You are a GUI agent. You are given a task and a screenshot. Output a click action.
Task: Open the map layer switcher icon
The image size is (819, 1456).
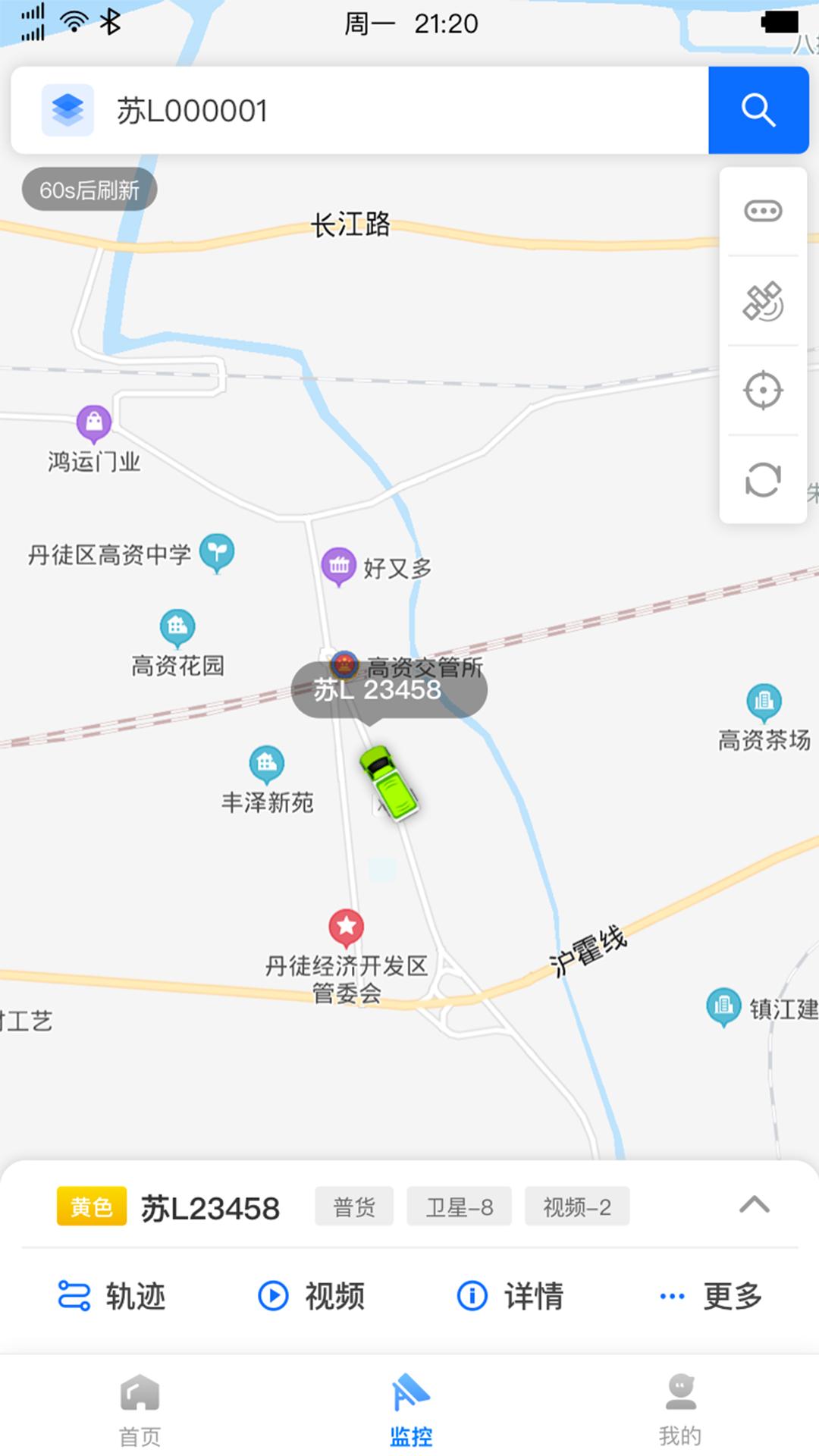67,108
